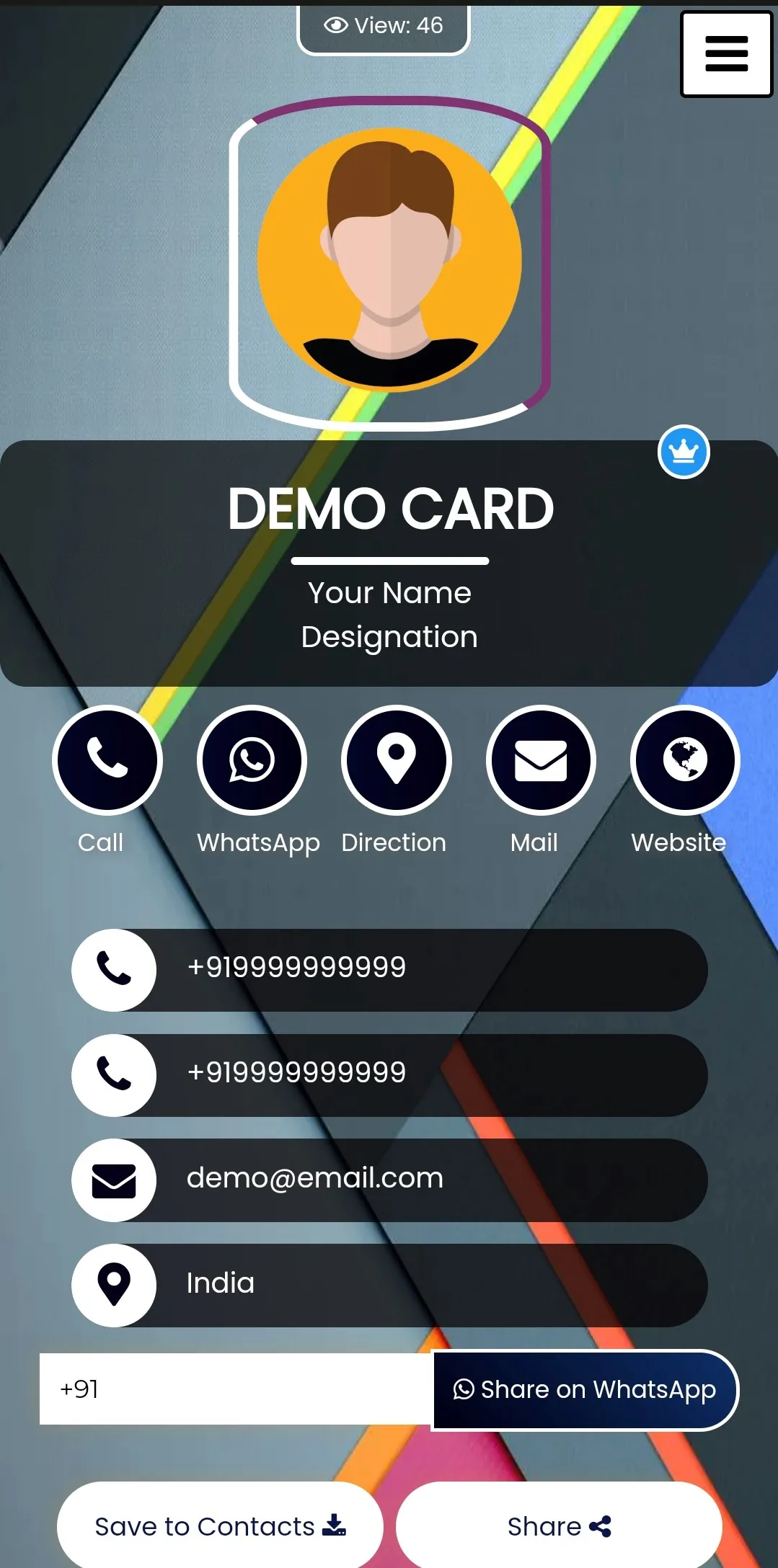Viewport: 778px width, 1568px height.
Task: Tap Share on WhatsApp button
Action: pos(585,1389)
